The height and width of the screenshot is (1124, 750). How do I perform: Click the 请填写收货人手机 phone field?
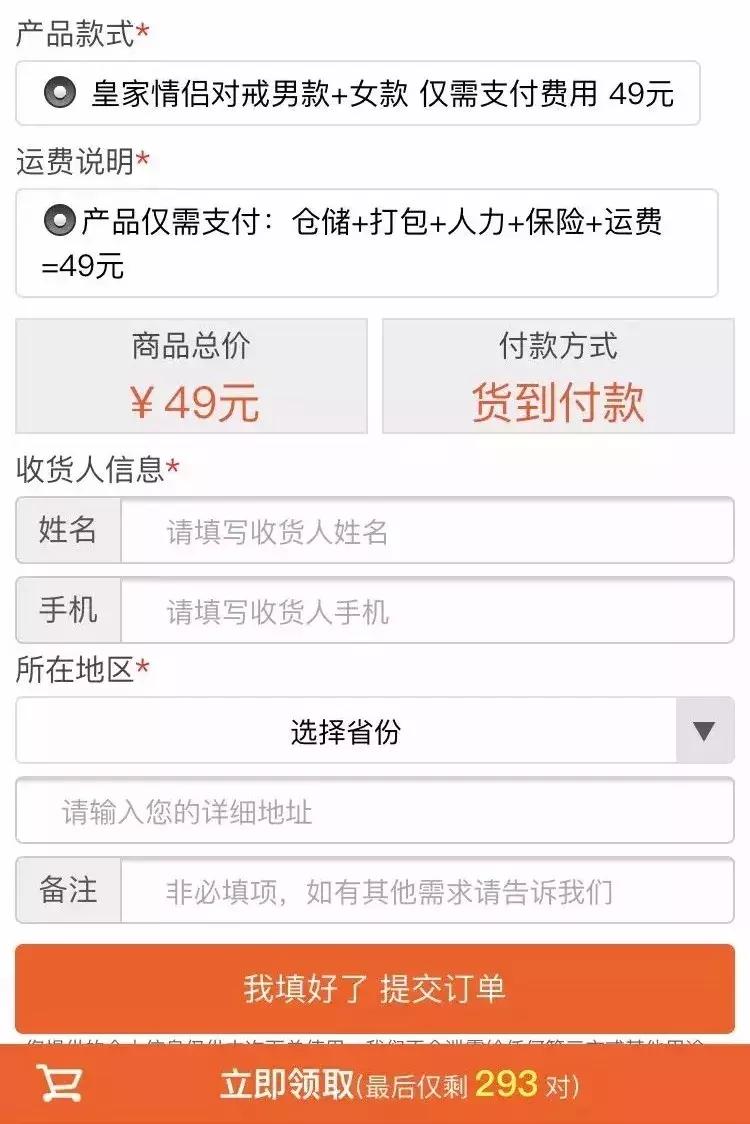[x=420, y=611]
